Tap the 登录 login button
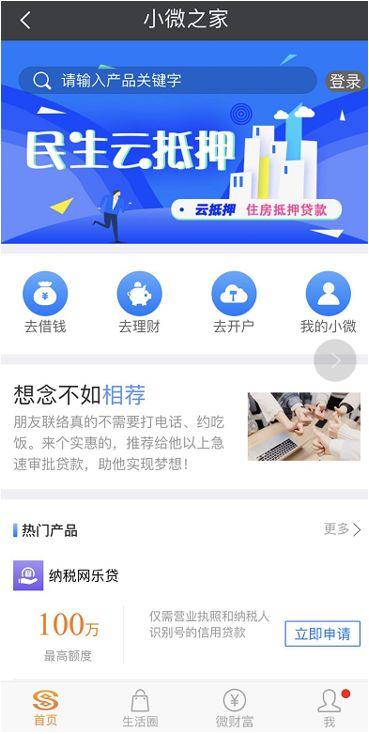Viewport: 369px width, 734px height. pyautogui.click(x=345, y=81)
